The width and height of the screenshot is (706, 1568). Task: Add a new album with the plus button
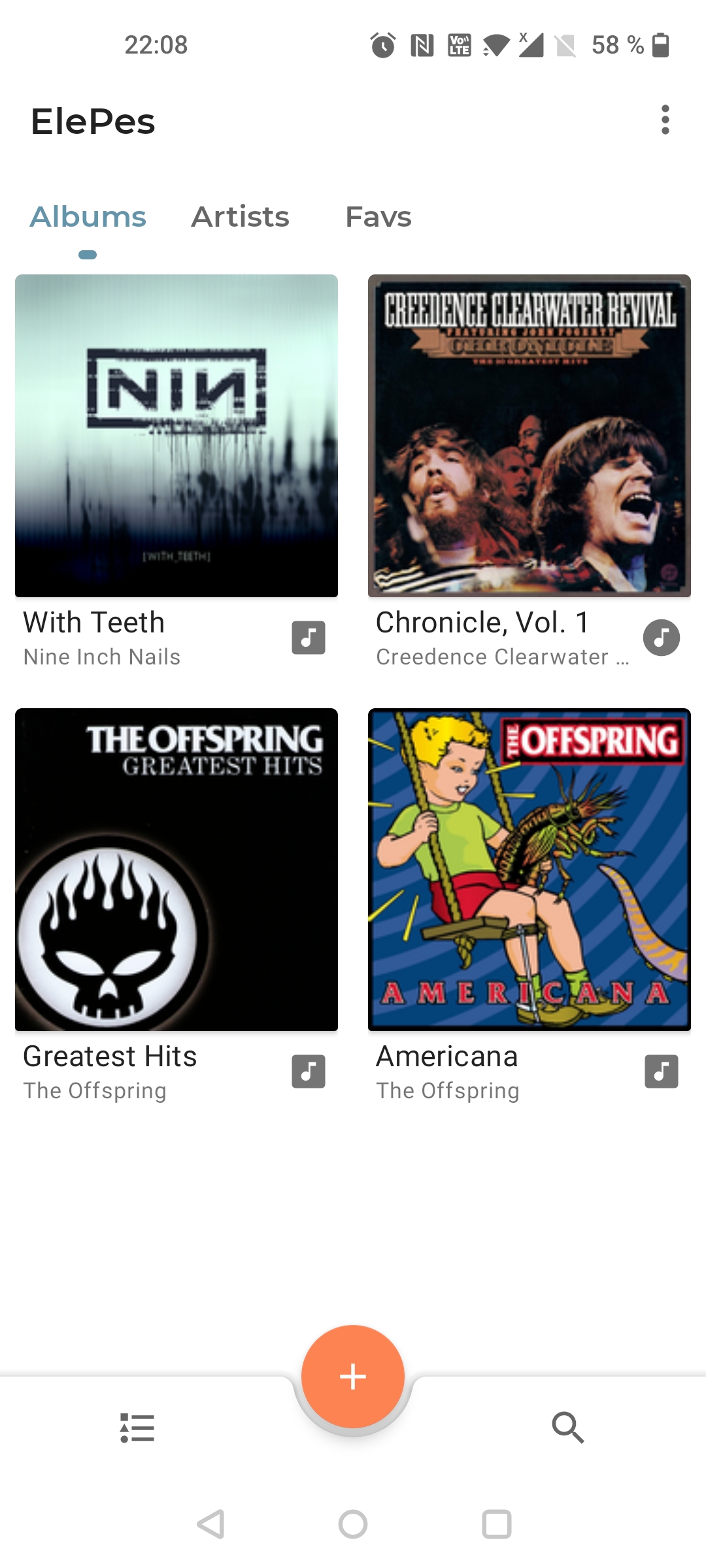click(353, 1377)
